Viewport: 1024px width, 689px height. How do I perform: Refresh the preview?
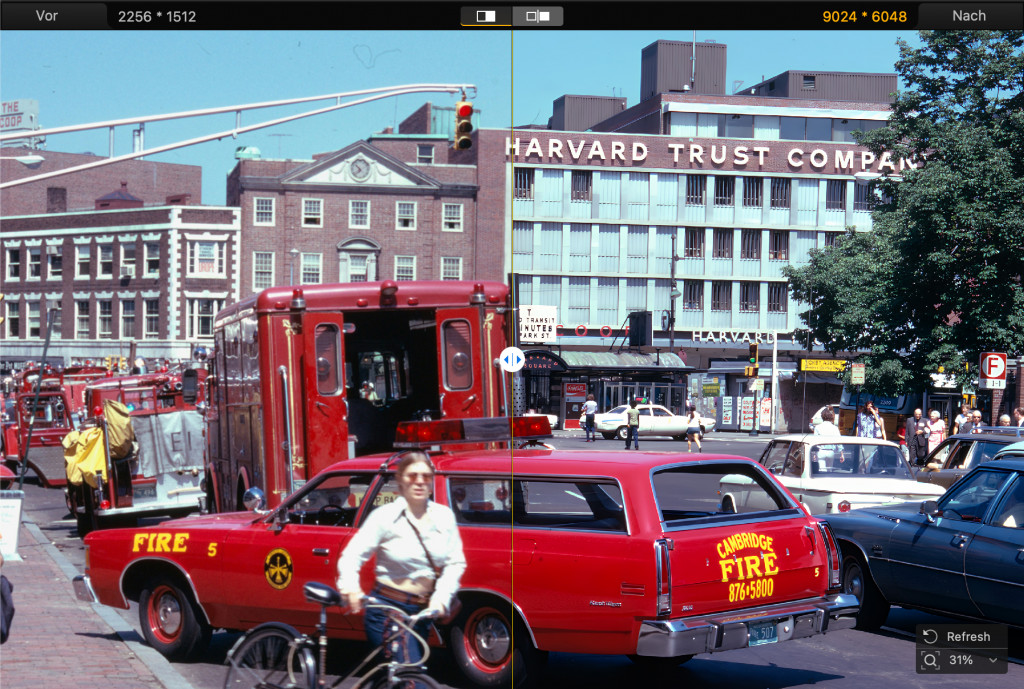point(957,636)
